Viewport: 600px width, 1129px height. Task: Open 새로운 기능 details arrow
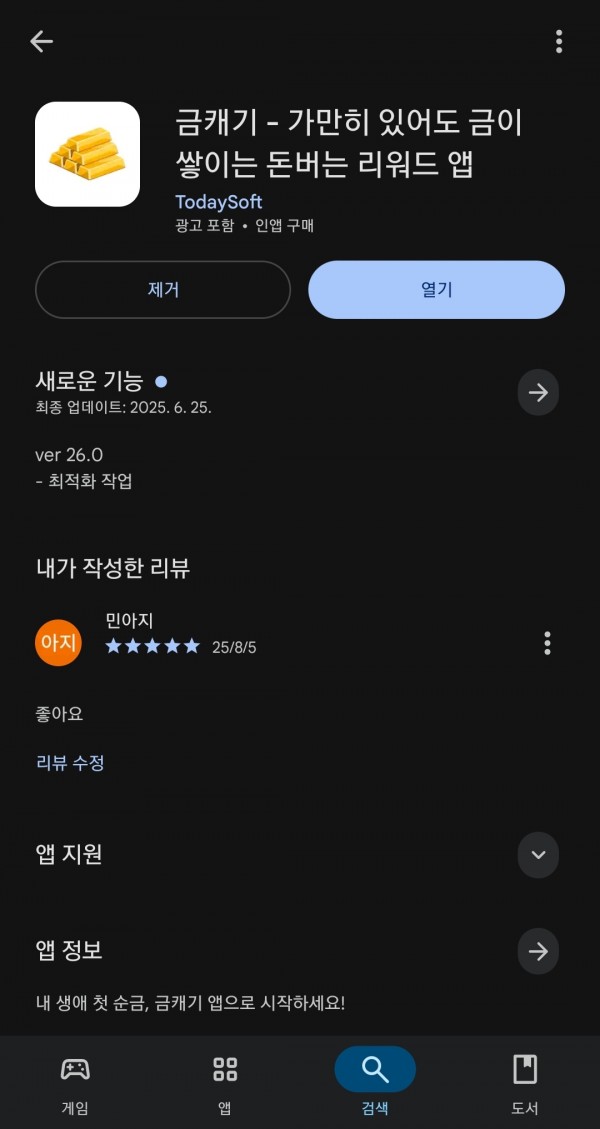pyautogui.click(x=538, y=392)
